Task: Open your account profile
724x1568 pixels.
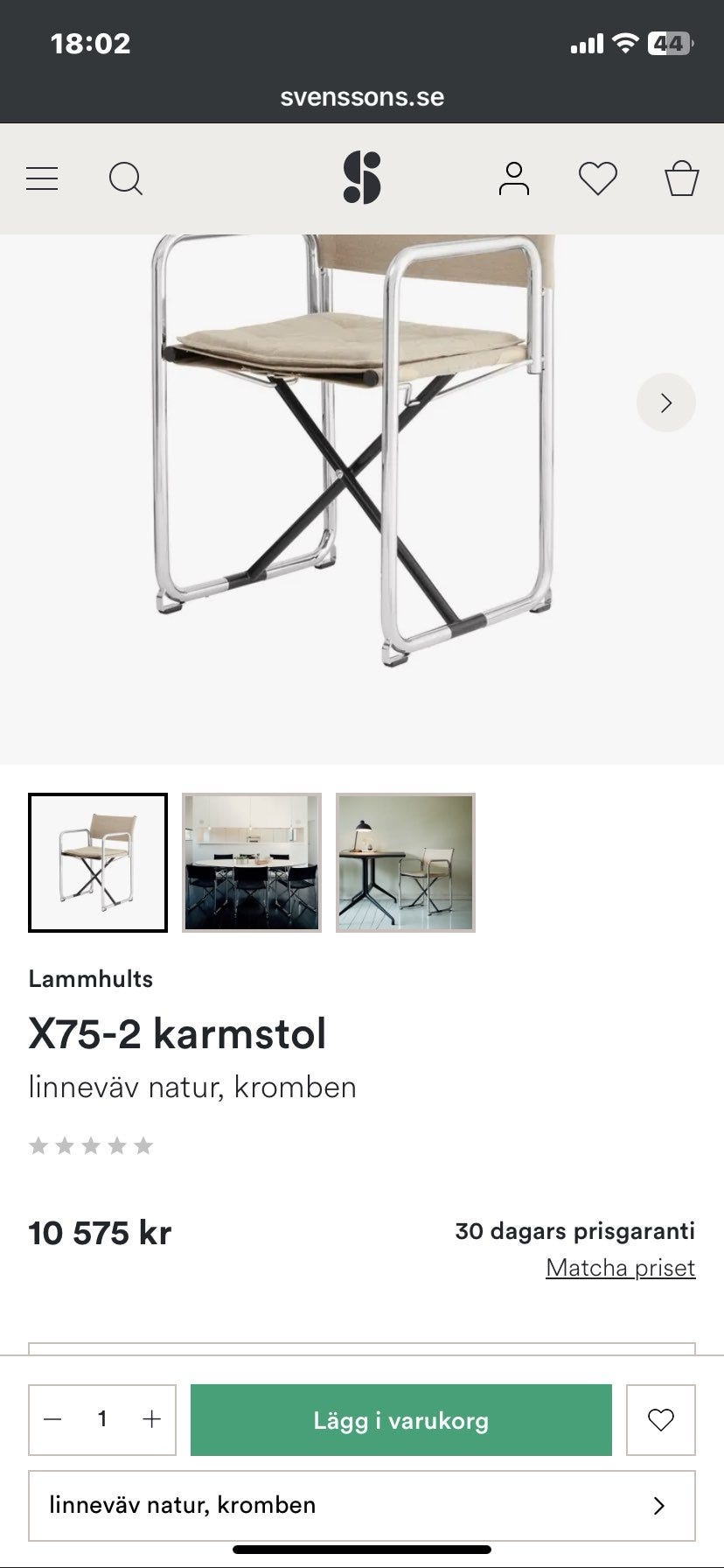Action: (x=514, y=178)
